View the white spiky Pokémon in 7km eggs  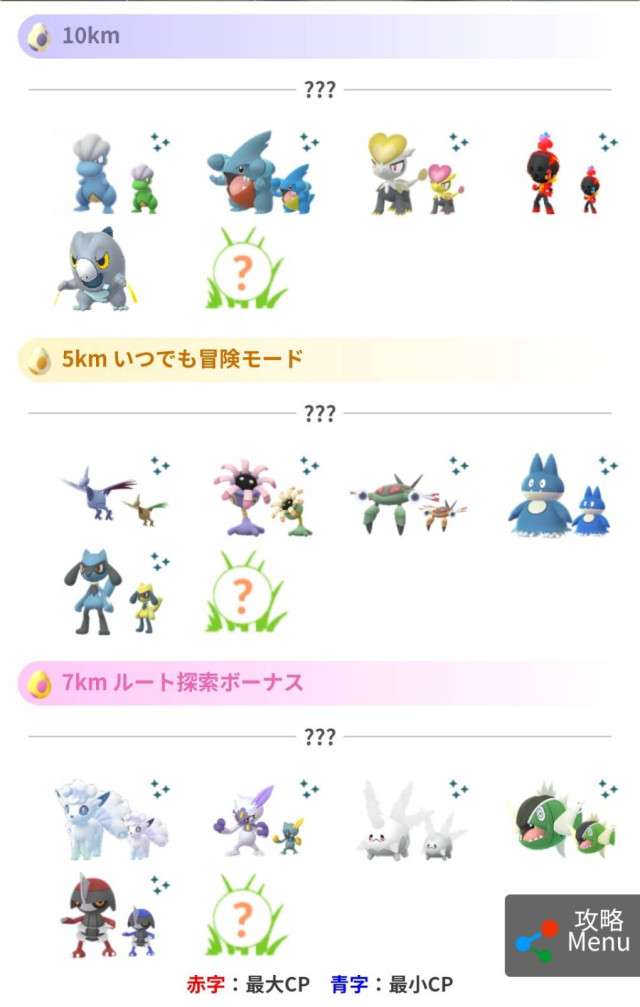tap(412, 820)
